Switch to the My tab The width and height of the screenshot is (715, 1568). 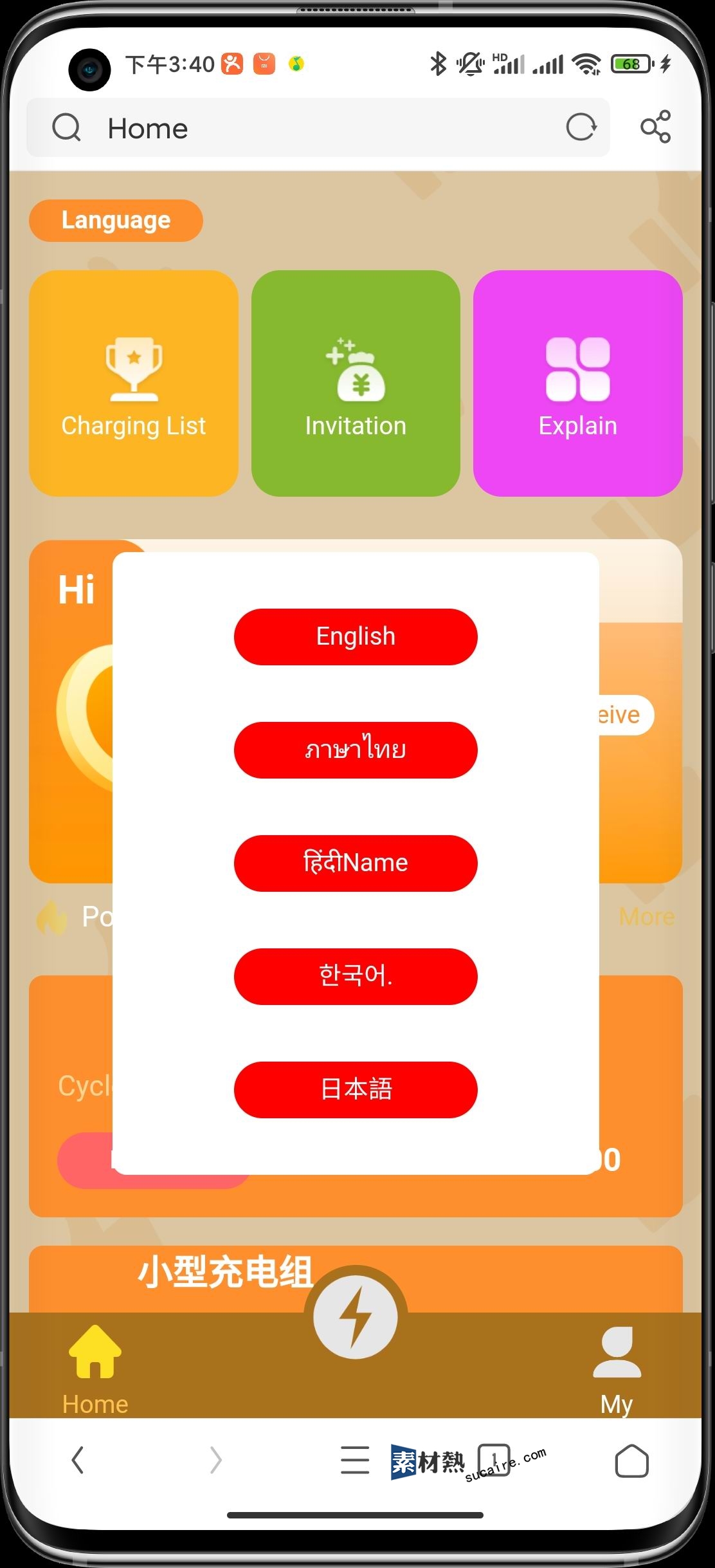(x=617, y=1367)
